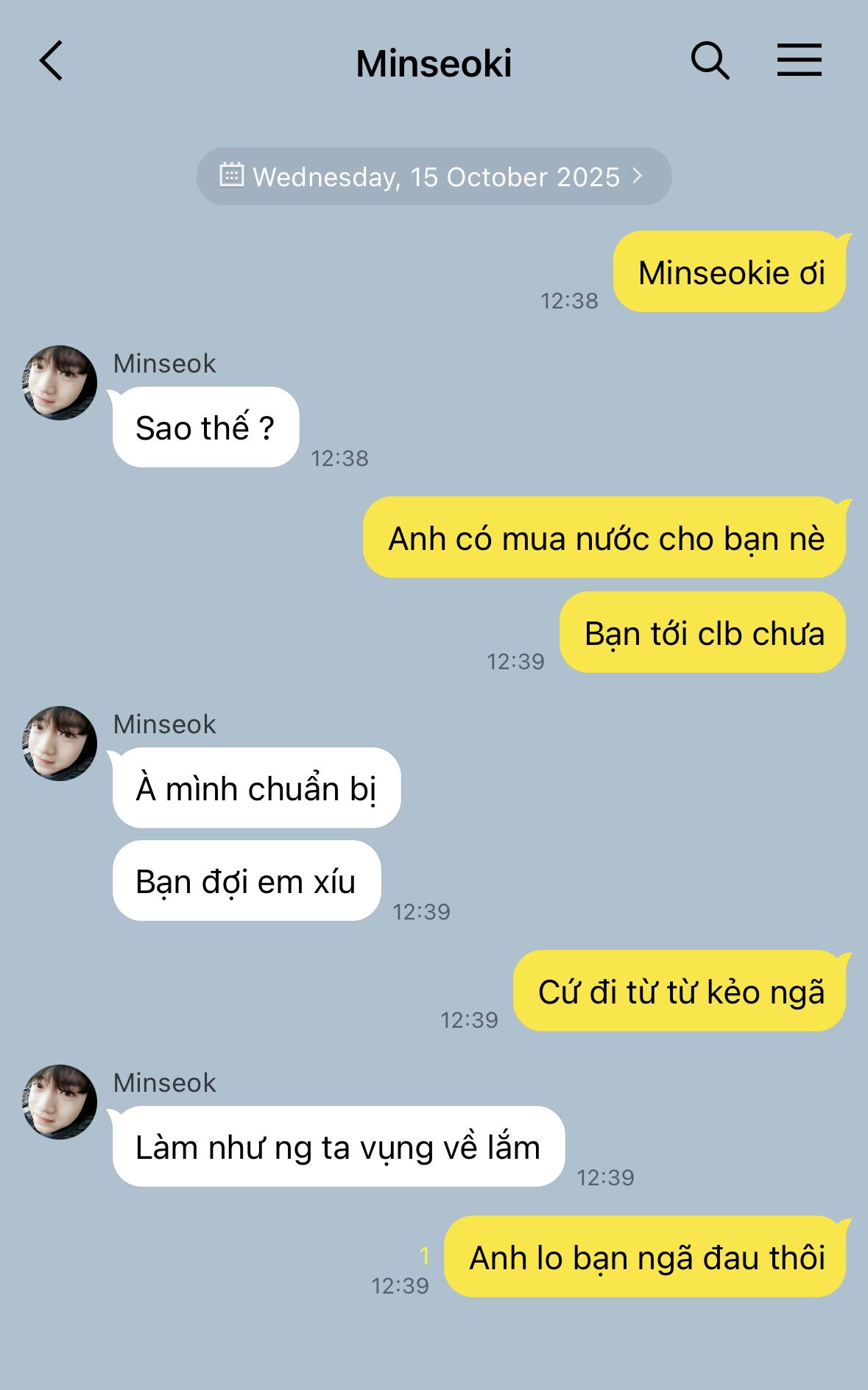View Minseok's profile photo near "Làm như ng ta"
Image resolution: width=868 pixels, height=1390 pixels.
coord(60,1102)
